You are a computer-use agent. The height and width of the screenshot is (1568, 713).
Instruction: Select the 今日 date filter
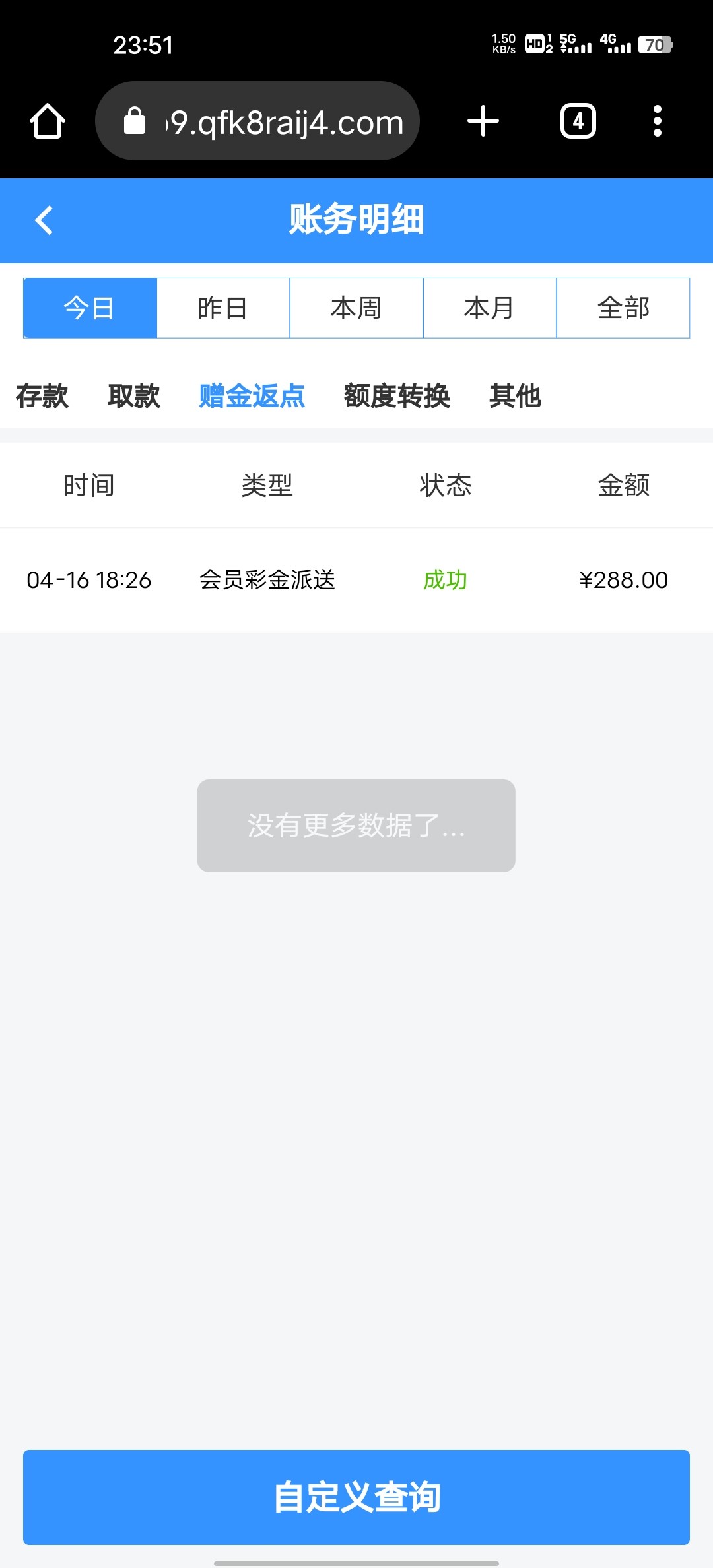click(x=90, y=308)
